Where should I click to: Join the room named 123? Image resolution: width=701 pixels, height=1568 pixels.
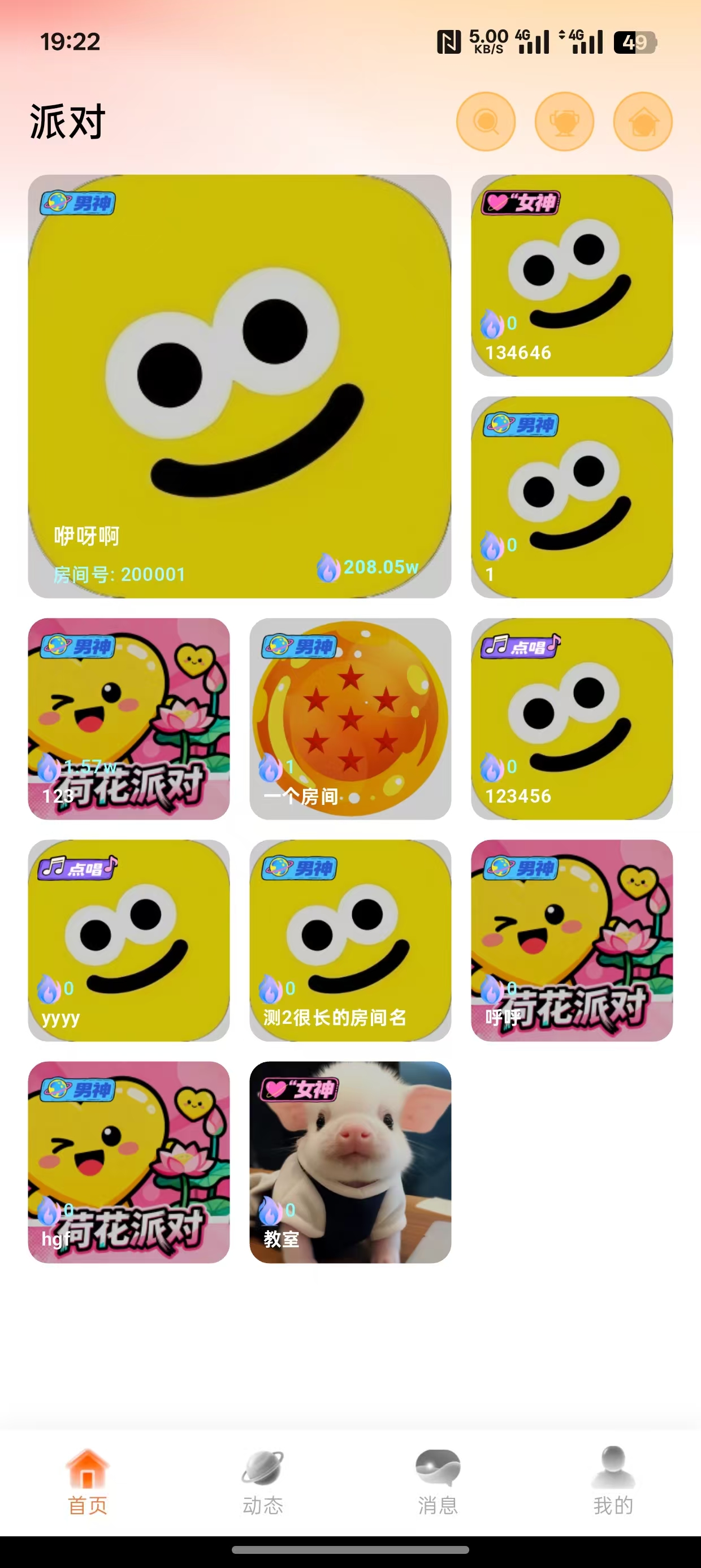pyautogui.click(x=128, y=719)
